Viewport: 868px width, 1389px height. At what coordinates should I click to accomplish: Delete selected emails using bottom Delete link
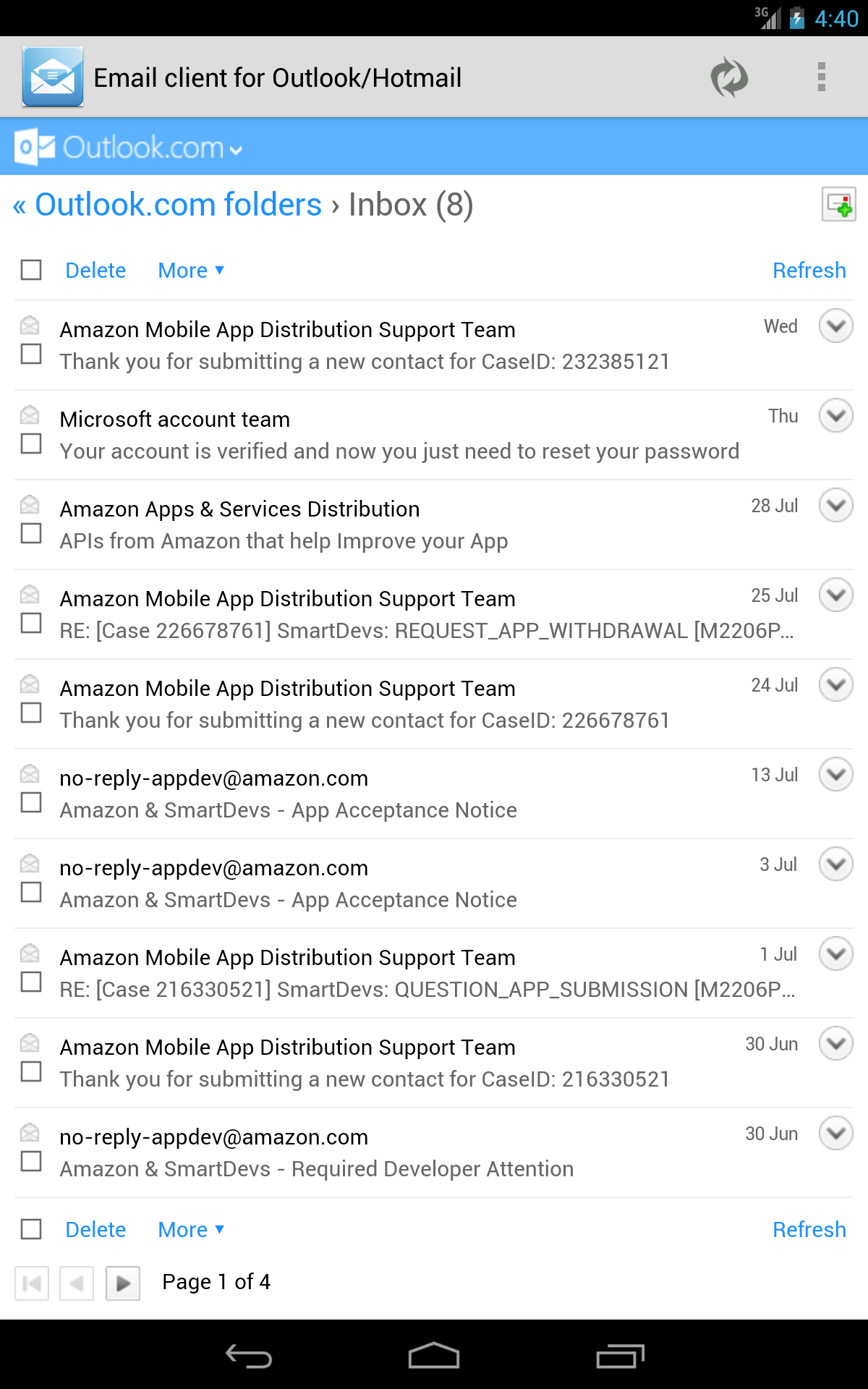[95, 1229]
